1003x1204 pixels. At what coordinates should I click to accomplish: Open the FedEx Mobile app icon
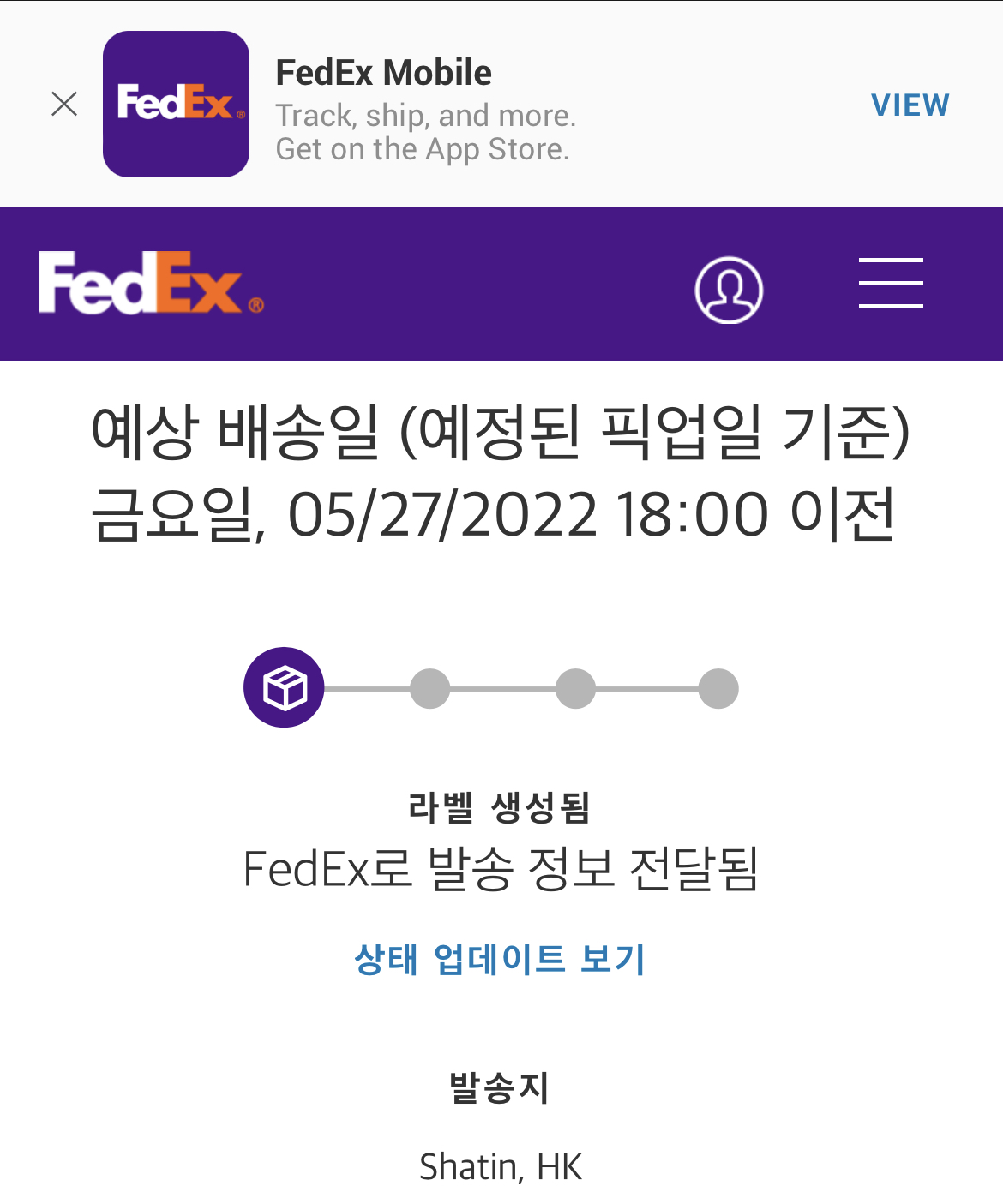pyautogui.click(x=176, y=105)
